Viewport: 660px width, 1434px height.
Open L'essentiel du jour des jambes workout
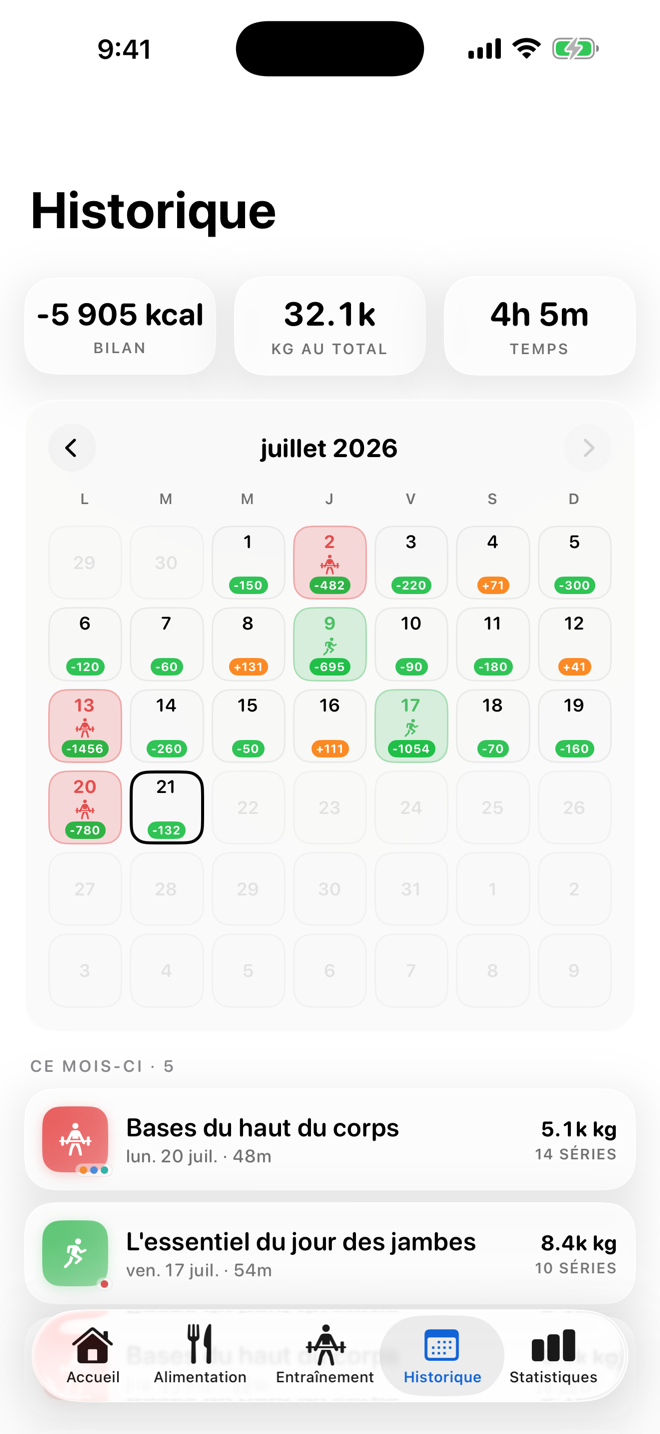tap(330, 1254)
